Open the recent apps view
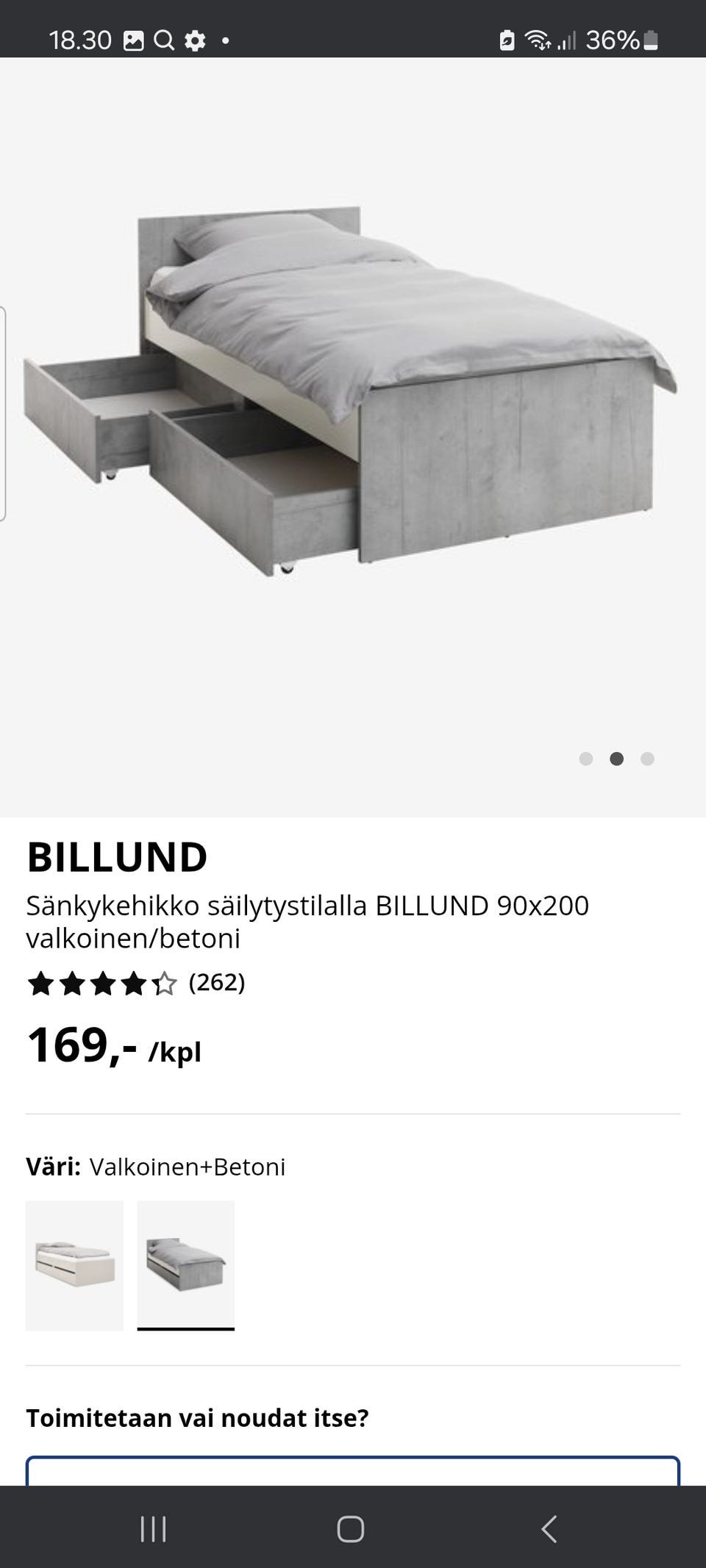This screenshot has height=1568, width=706. click(x=153, y=1528)
